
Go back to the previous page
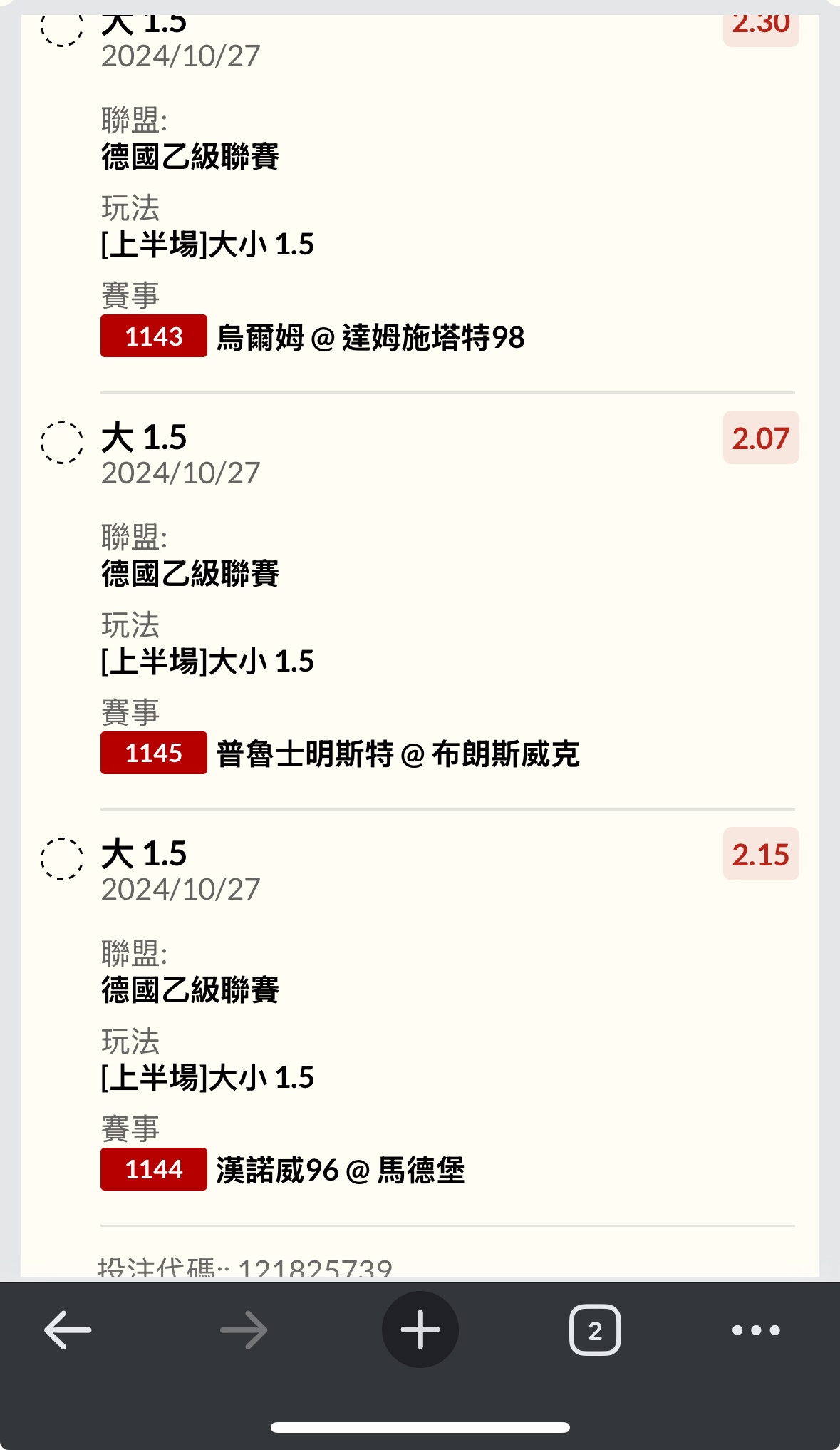[68, 1330]
